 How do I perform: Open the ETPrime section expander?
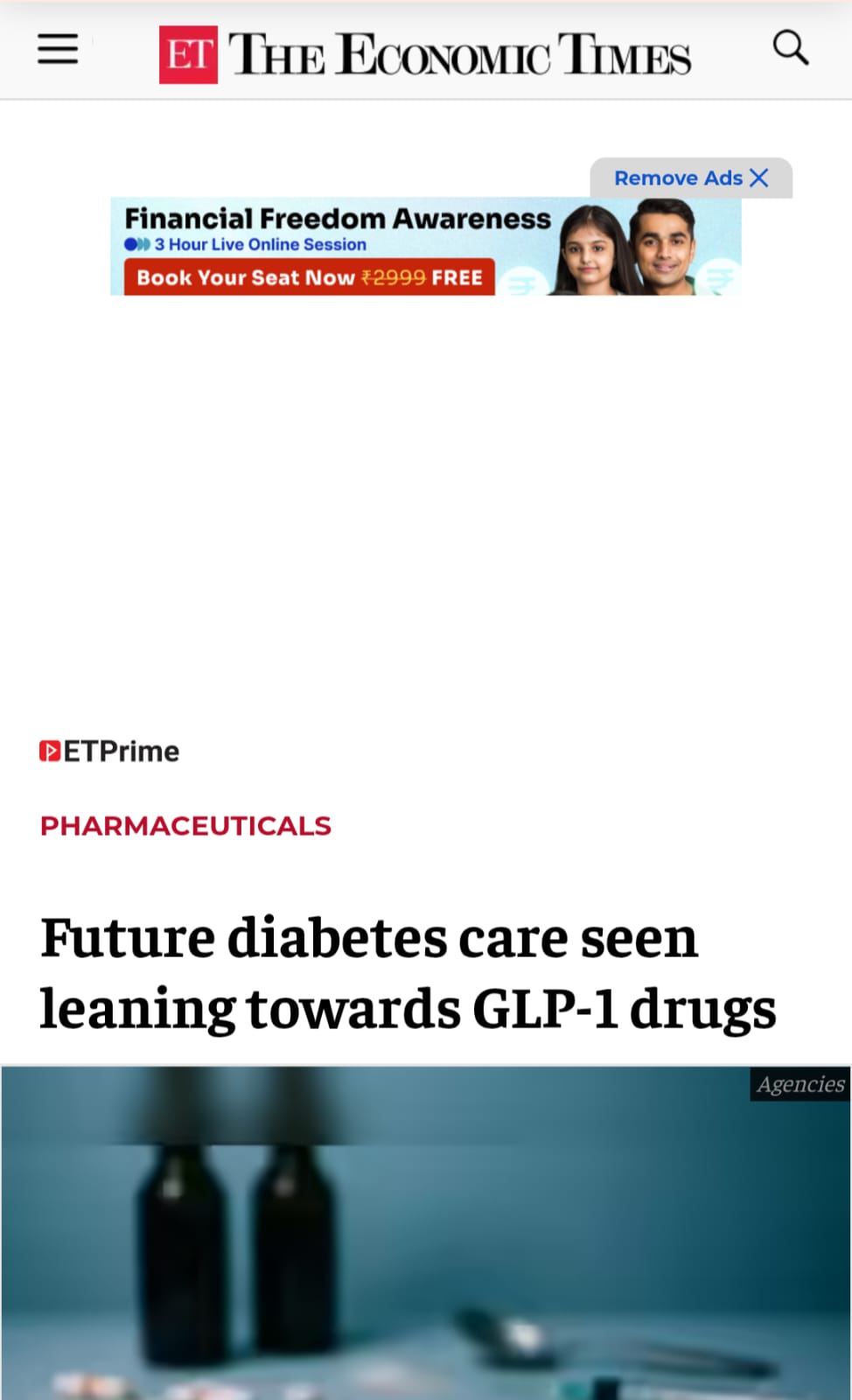pyautogui.click(x=109, y=751)
